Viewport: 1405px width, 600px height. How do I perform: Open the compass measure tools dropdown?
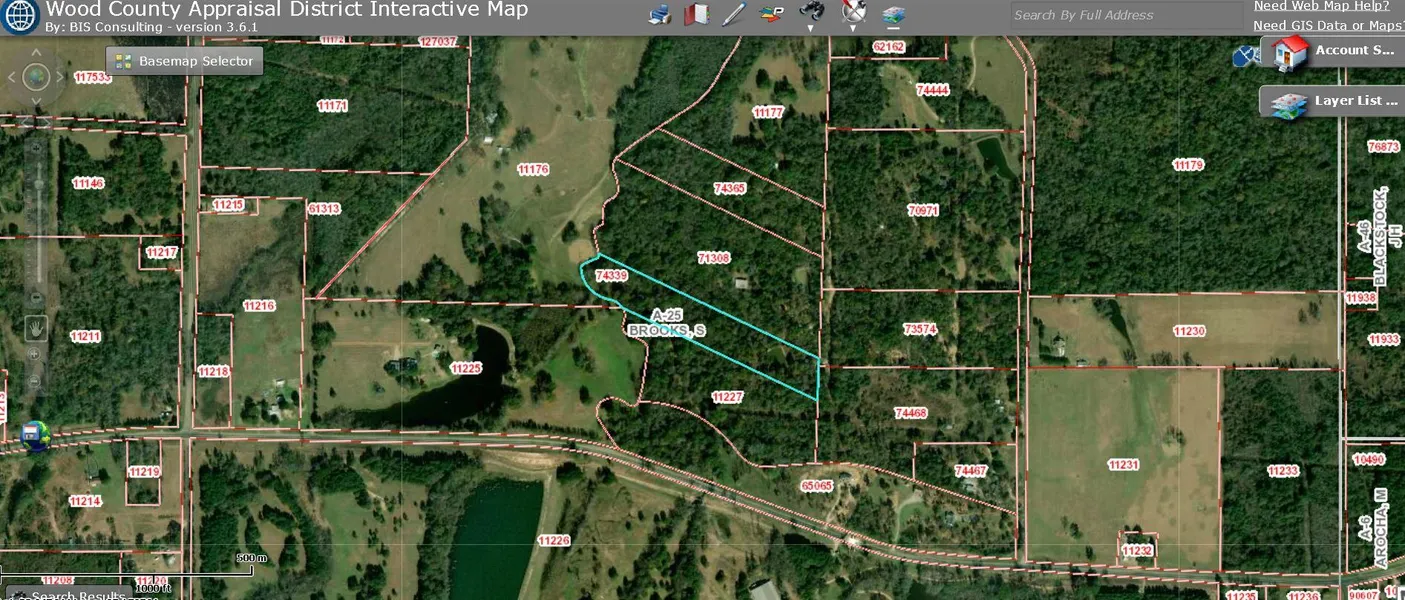[x=852, y=13]
